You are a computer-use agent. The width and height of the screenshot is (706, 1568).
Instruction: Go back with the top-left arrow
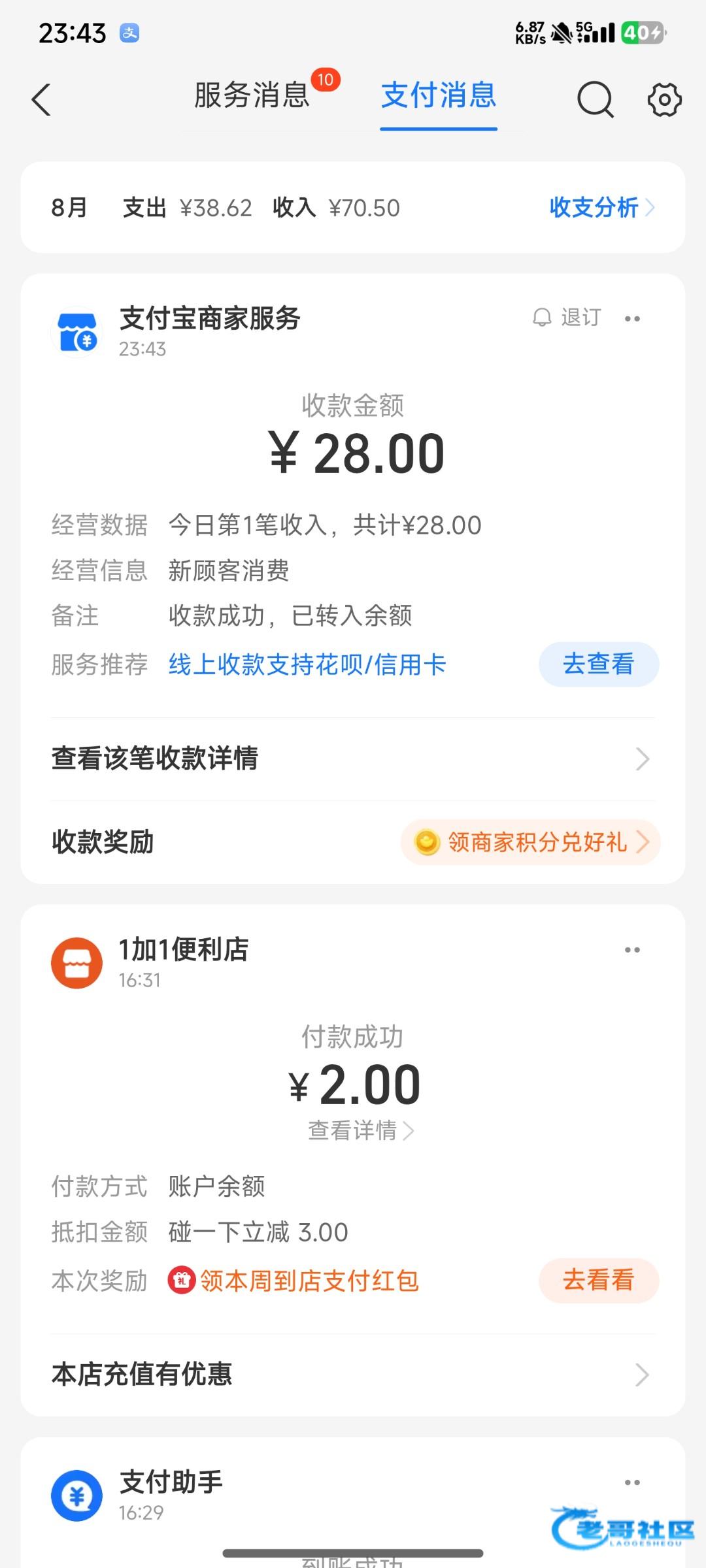coord(41,100)
